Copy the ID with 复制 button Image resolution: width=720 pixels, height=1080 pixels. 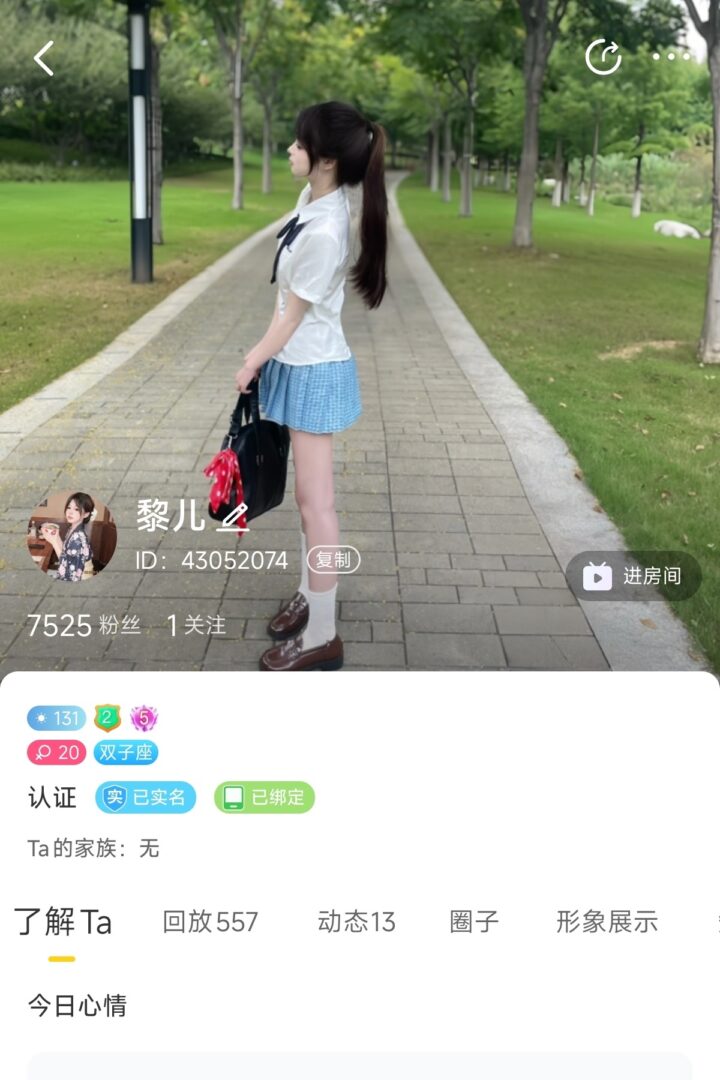pos(333,560)
